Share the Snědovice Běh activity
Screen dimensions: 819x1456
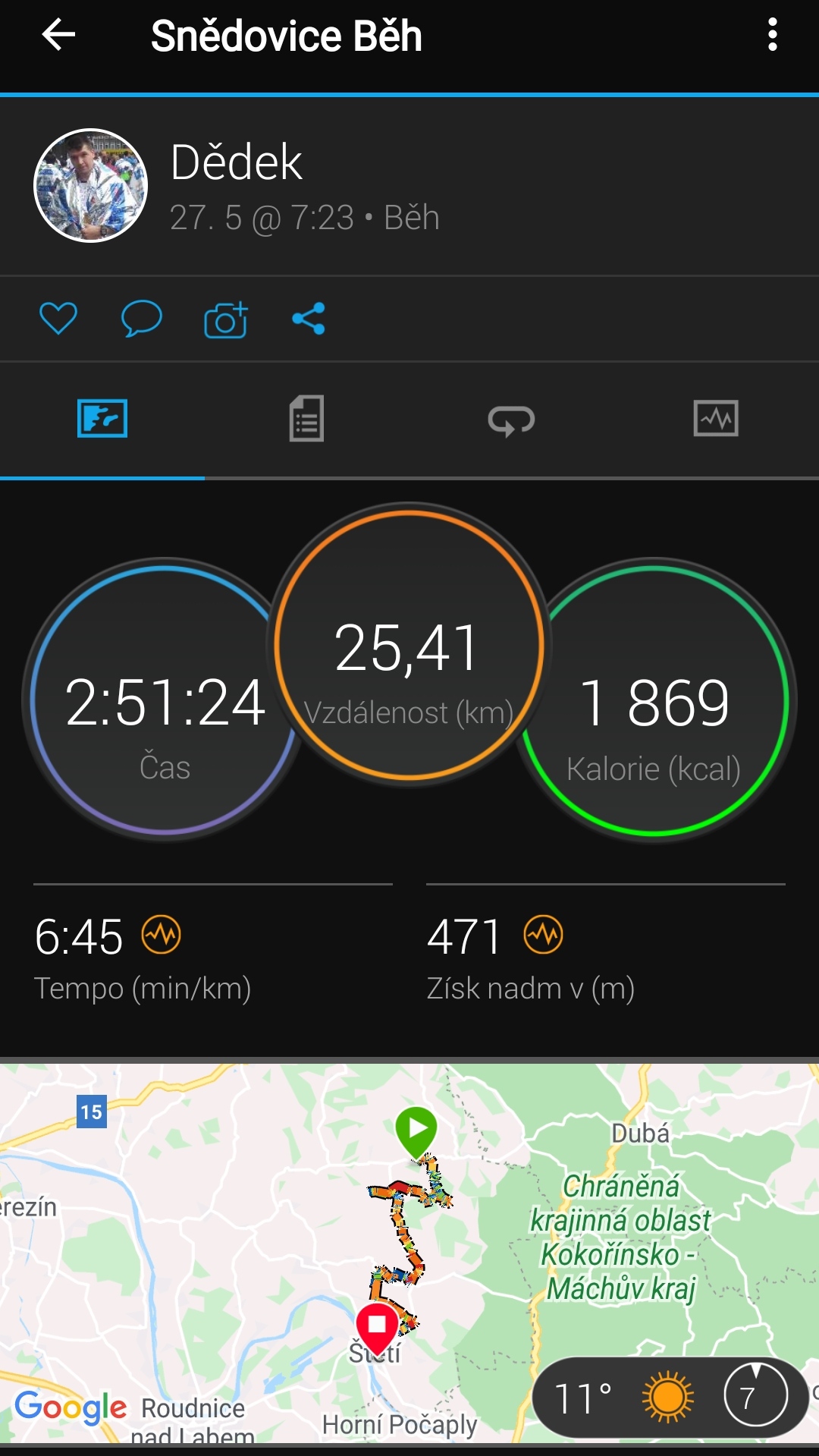tap(309, 319)
